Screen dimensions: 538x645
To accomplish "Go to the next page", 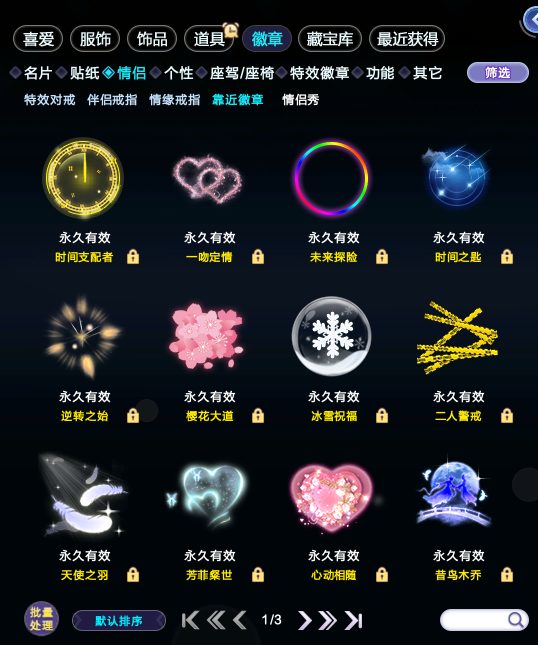I will (304, 620).
